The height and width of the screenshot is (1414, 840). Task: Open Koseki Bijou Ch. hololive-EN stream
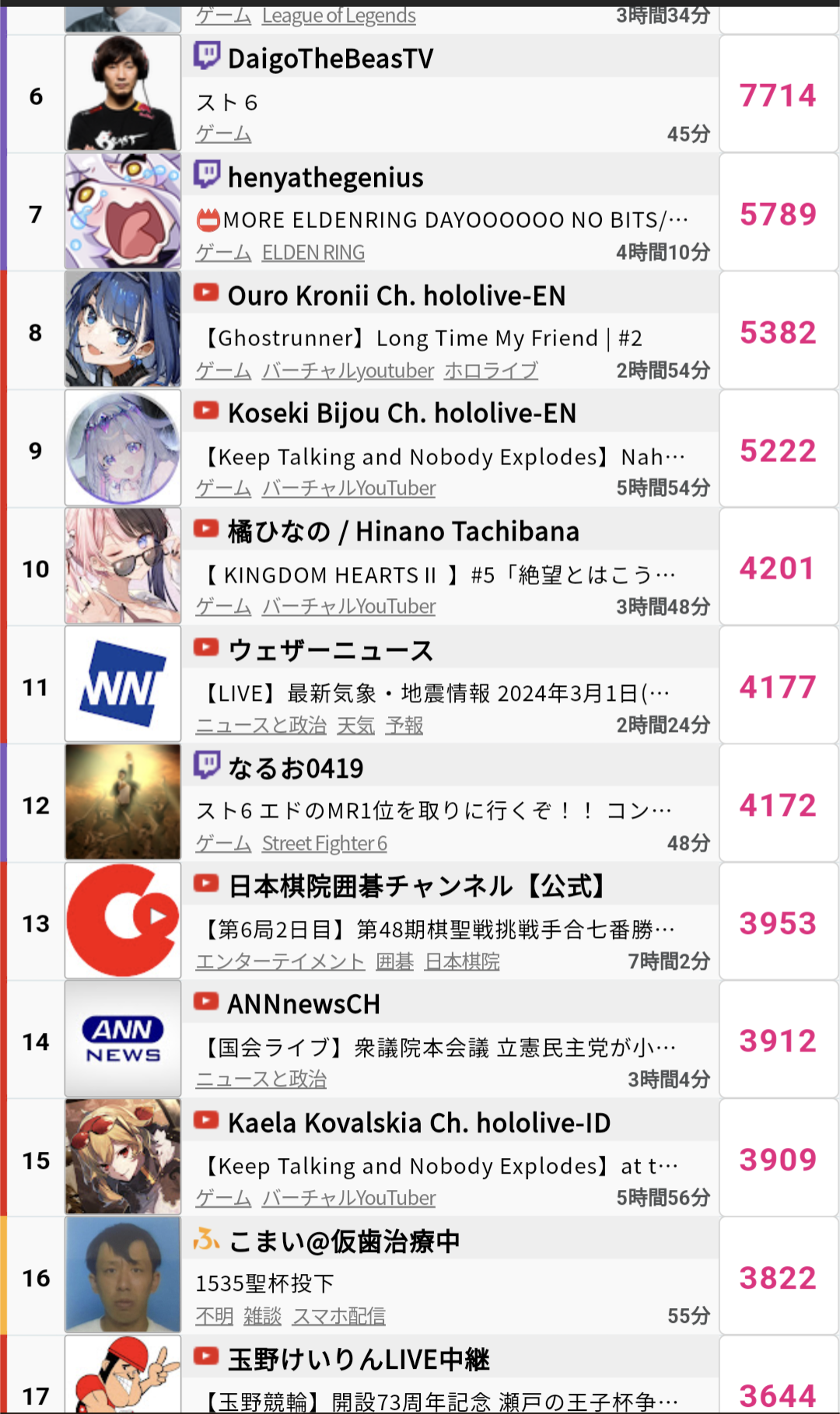click(x=401, y=413)
